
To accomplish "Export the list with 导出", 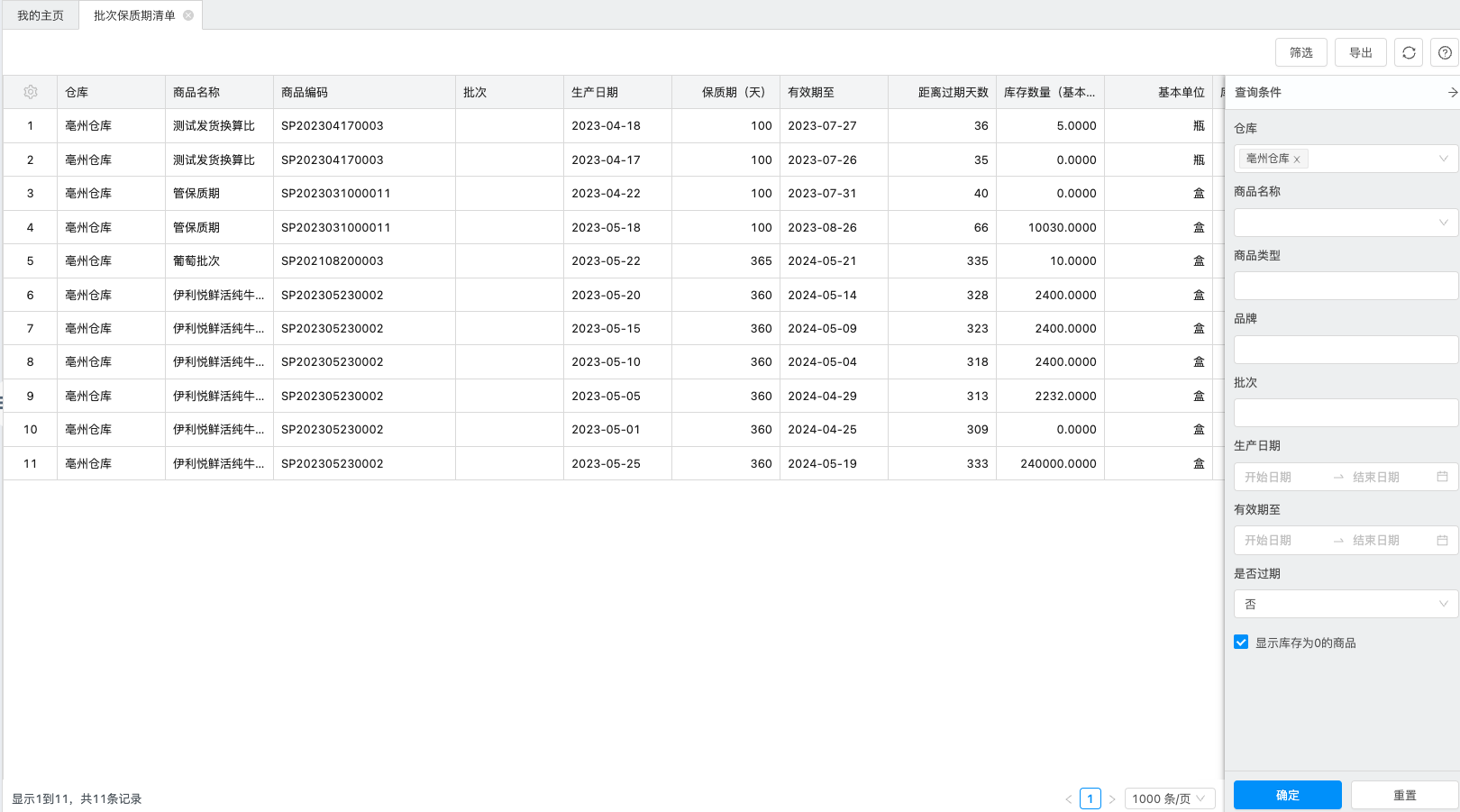I will point(1360,53).
